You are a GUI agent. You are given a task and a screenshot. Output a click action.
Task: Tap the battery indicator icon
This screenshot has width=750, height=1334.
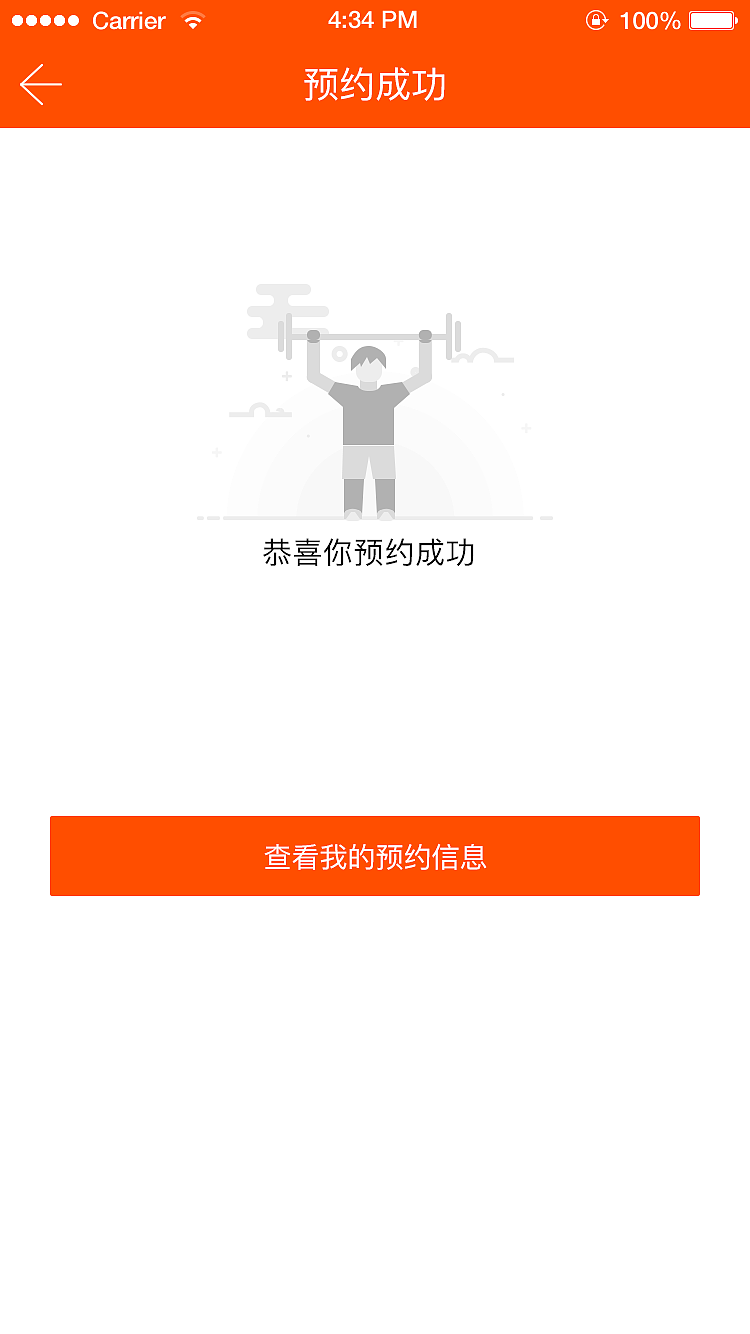pos(713,18)
